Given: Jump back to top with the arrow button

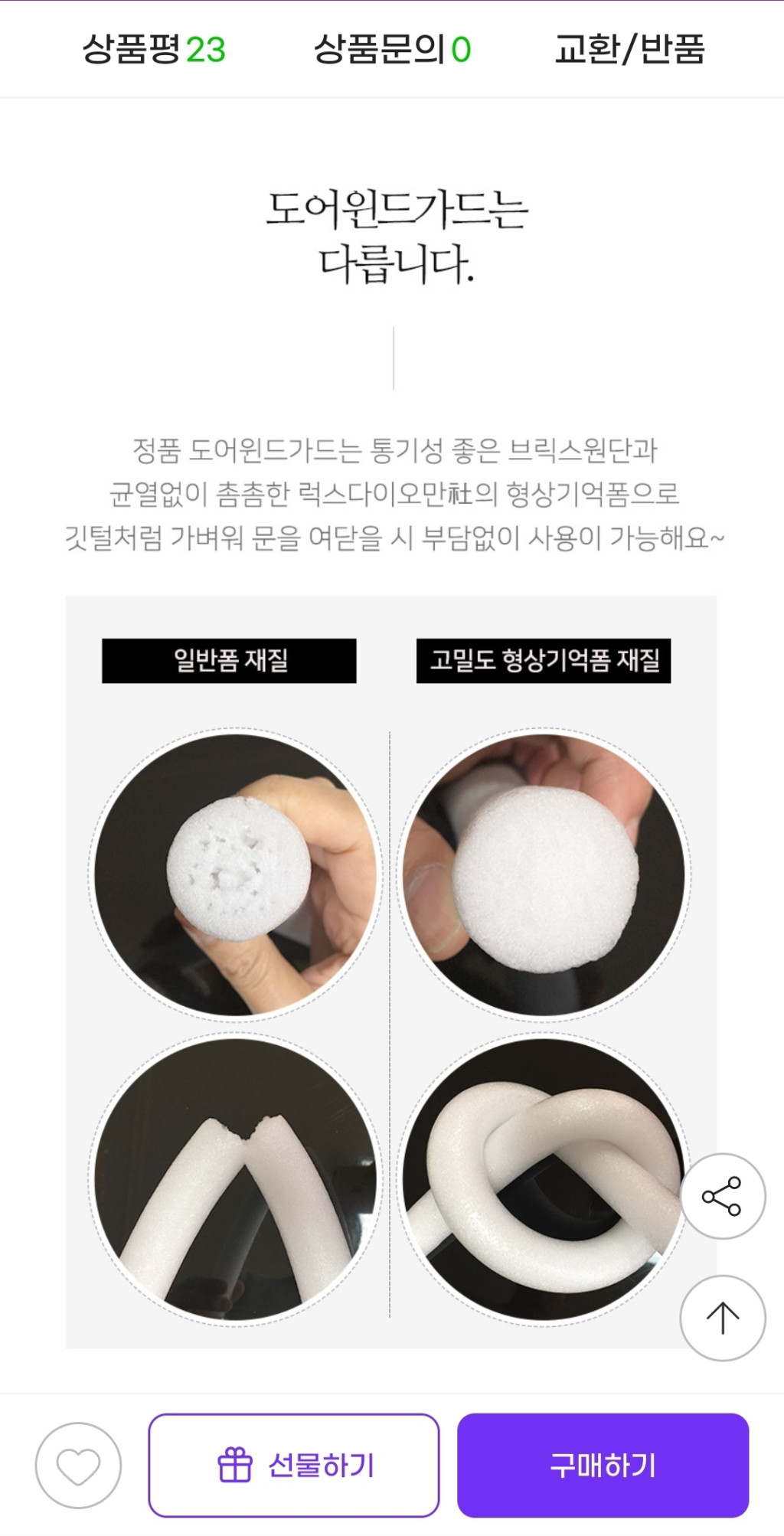Looking at the screenshot, I should click(x=722, y=1319).
